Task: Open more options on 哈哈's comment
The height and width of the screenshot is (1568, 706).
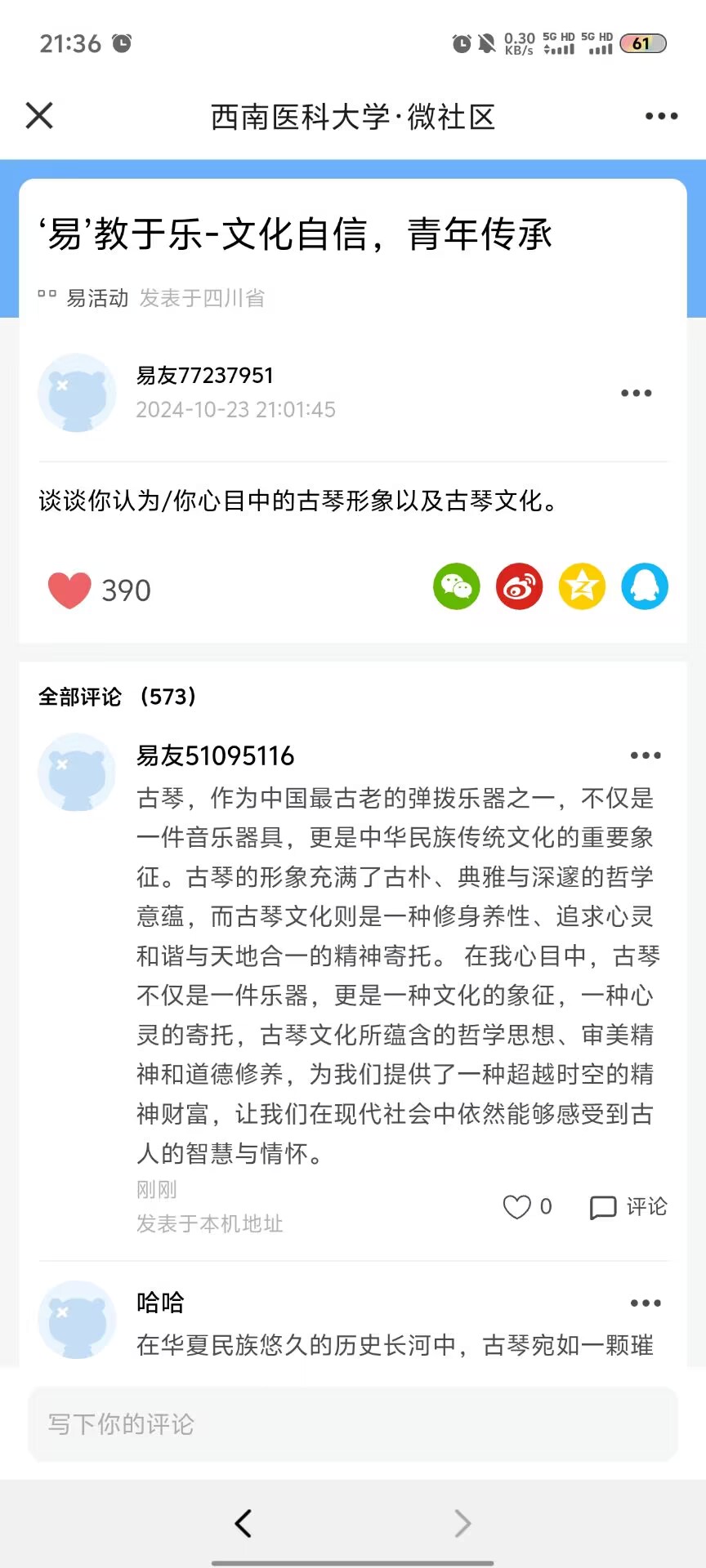Action: (645, 1303)
